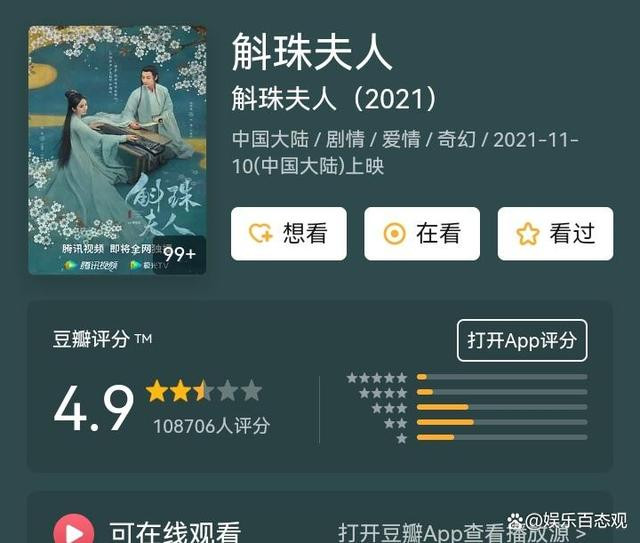
Task: Tap 打开App评分 to rate in the app
Action: coord(521,340)
